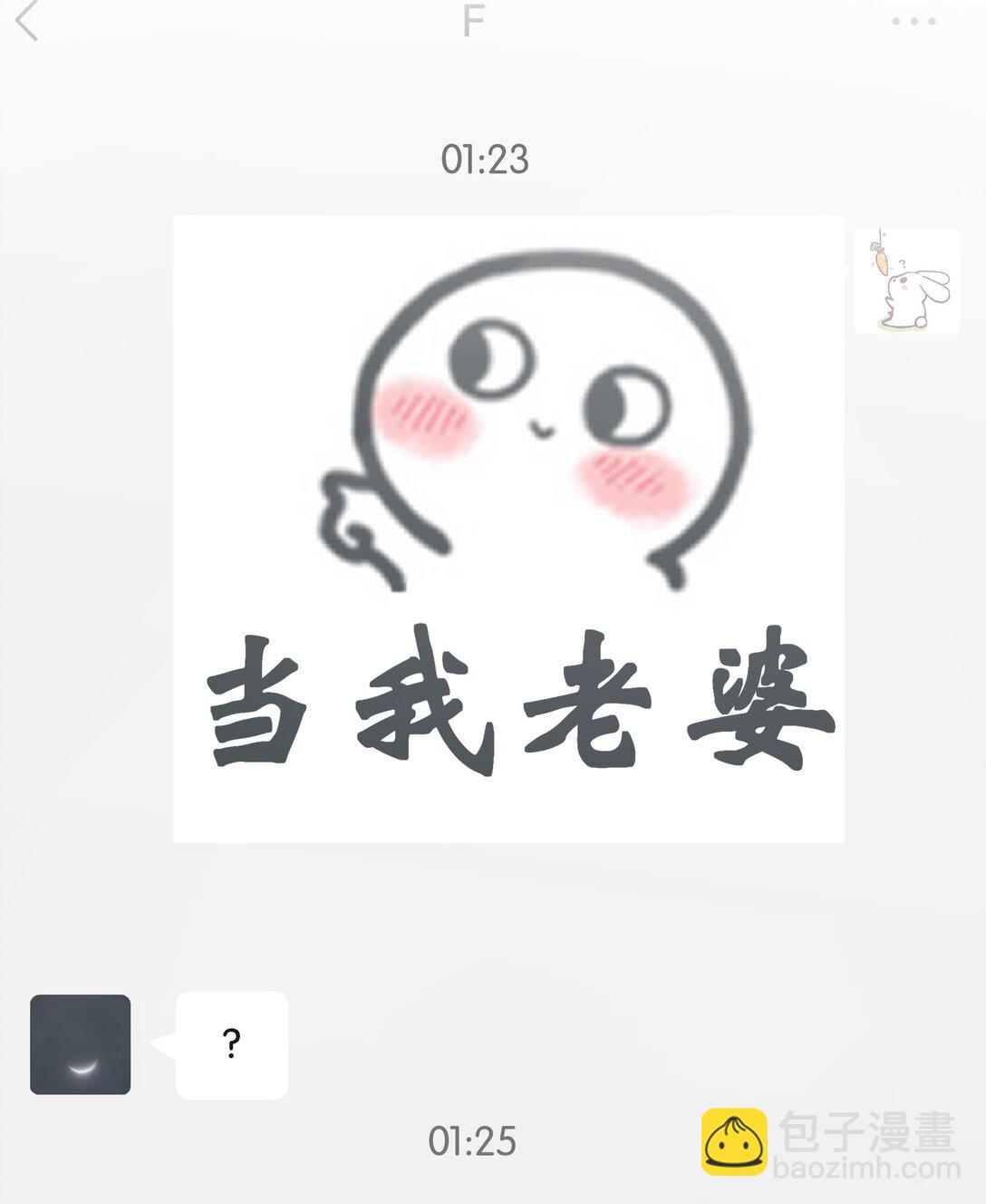Tap the green grass patch under the rabbit

[x=898, y=326]
